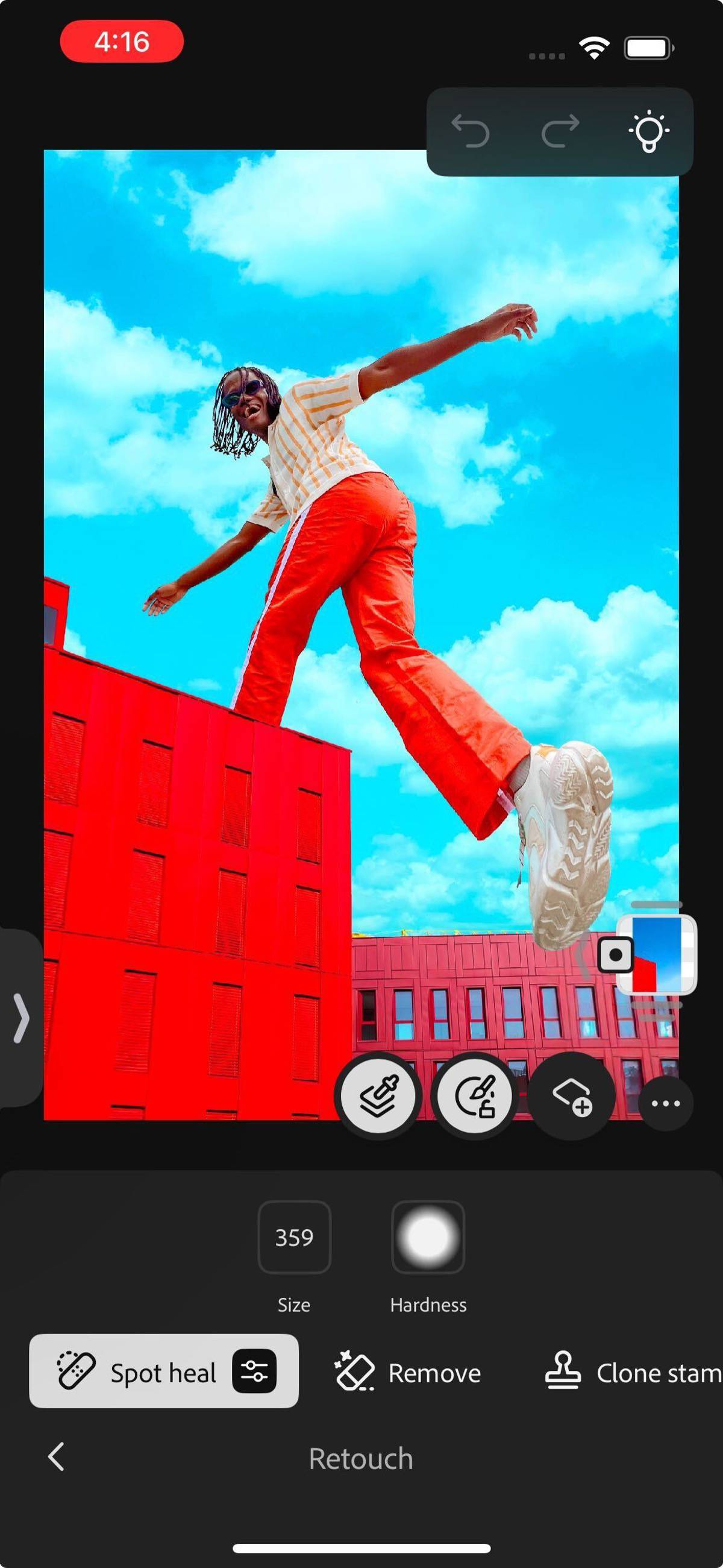This screenshot has width=723, height=1568.
Task: Switch to the Clone stamp tool
Action: pos(633,1372)
